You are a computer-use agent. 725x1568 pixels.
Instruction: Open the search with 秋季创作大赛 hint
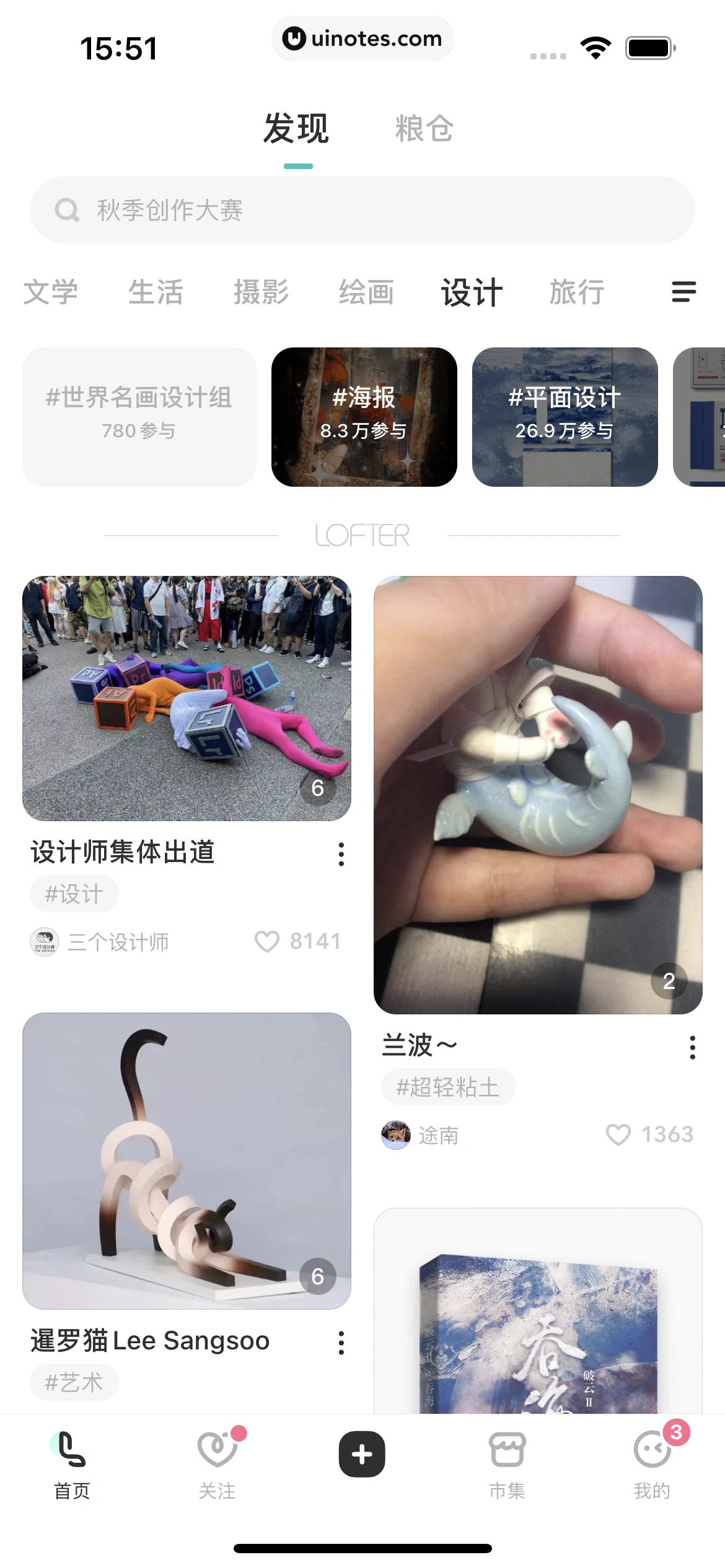362,210
